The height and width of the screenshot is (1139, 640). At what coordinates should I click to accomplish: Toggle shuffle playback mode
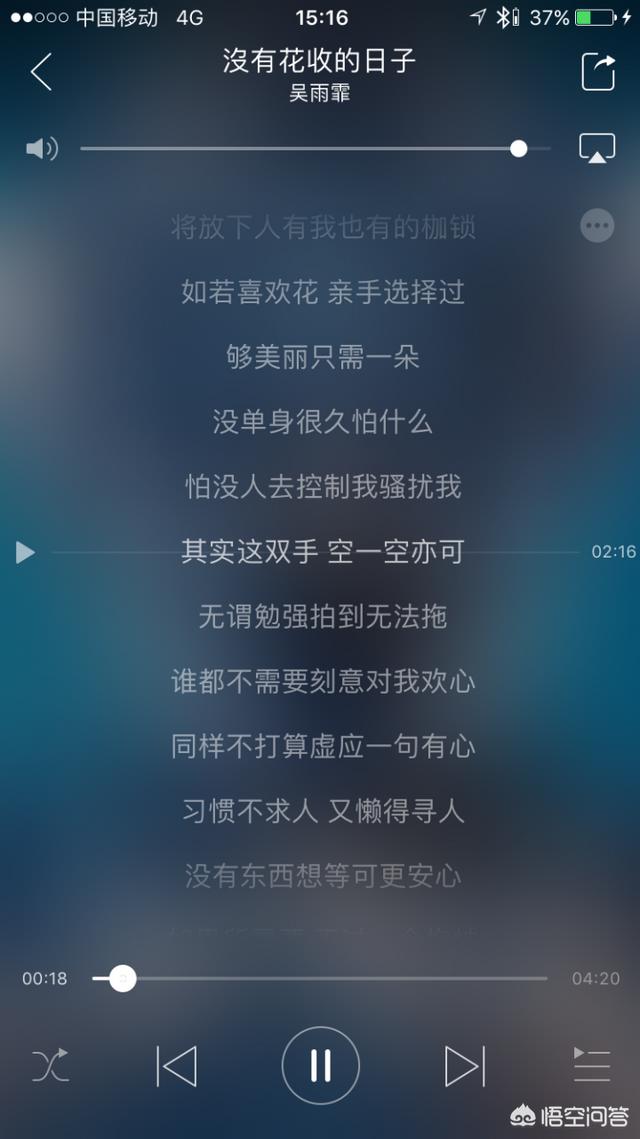point(50,1066)
